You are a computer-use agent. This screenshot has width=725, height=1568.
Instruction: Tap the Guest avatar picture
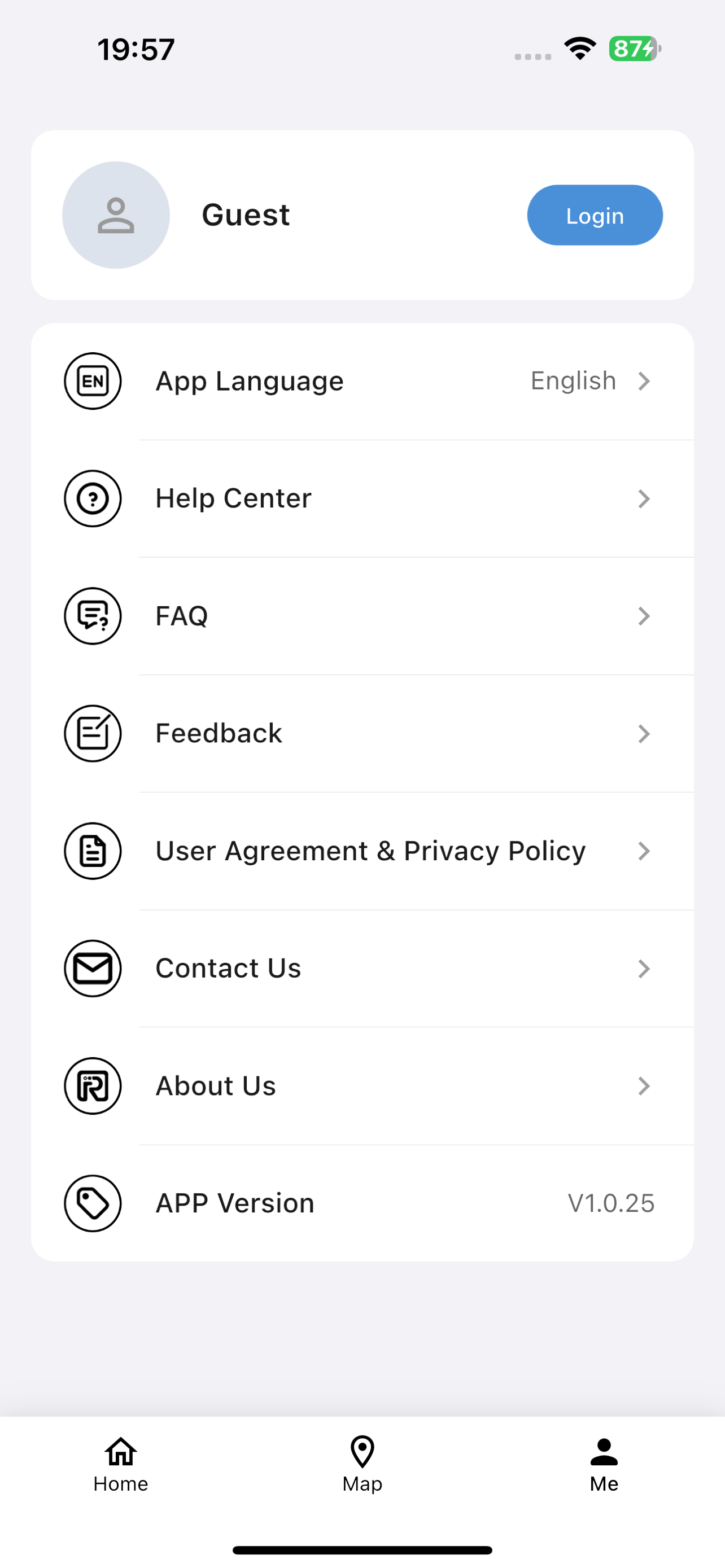pyautogui.click(x=116, y=215)
